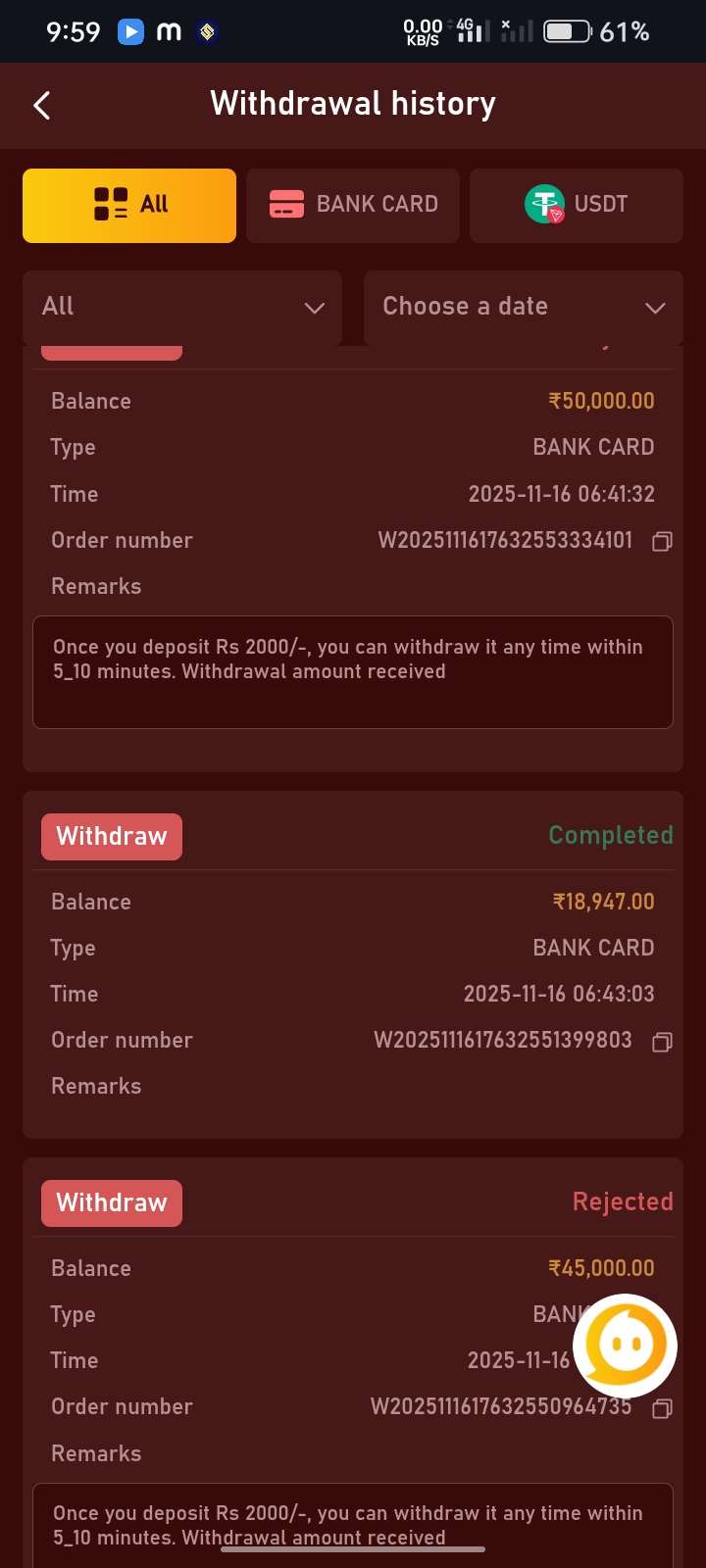Screen dimensions: 706x1568
Task: Select the All category tab
Action: tap(129, 206)
